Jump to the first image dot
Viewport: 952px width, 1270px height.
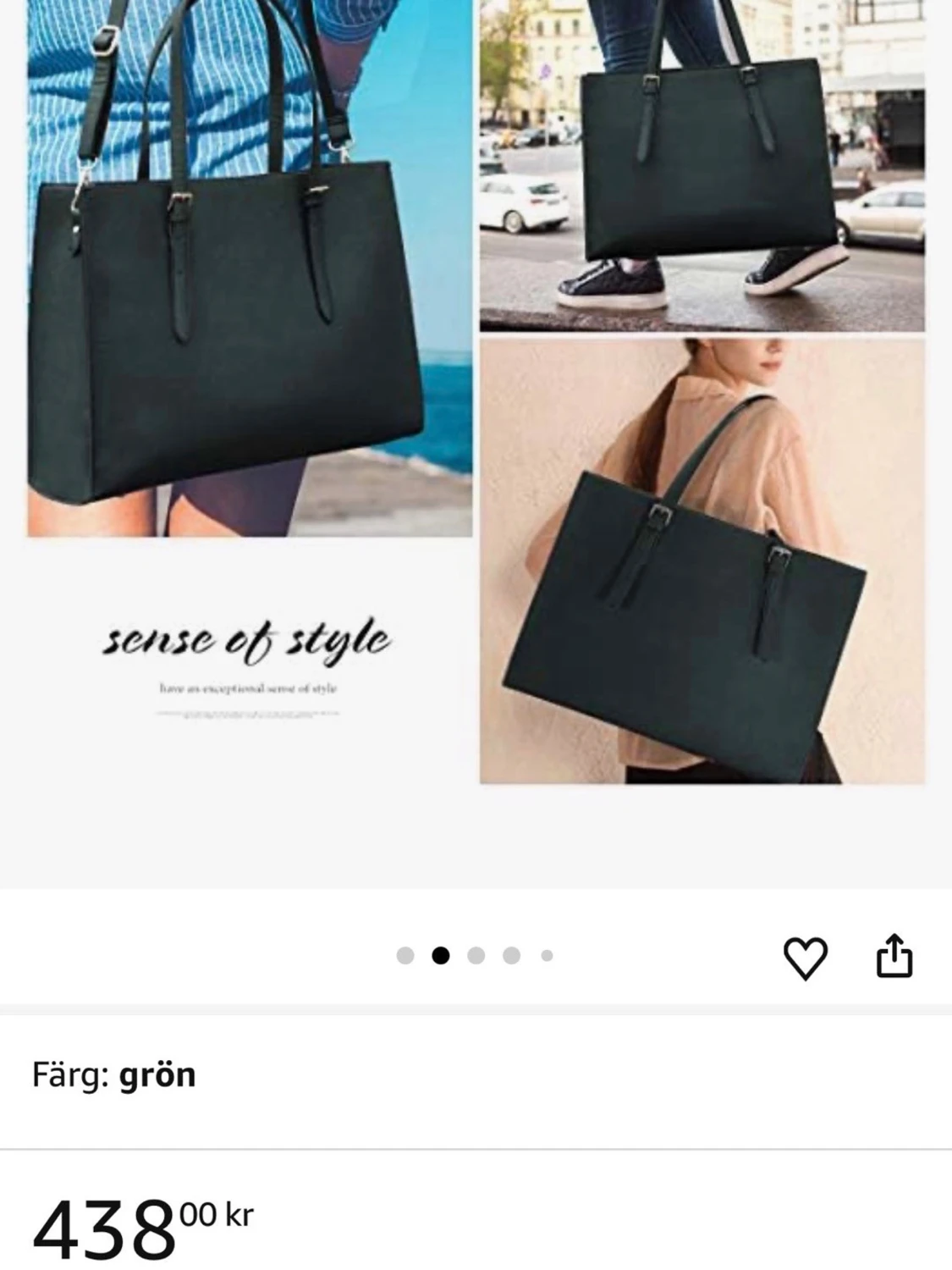point(405,956)
